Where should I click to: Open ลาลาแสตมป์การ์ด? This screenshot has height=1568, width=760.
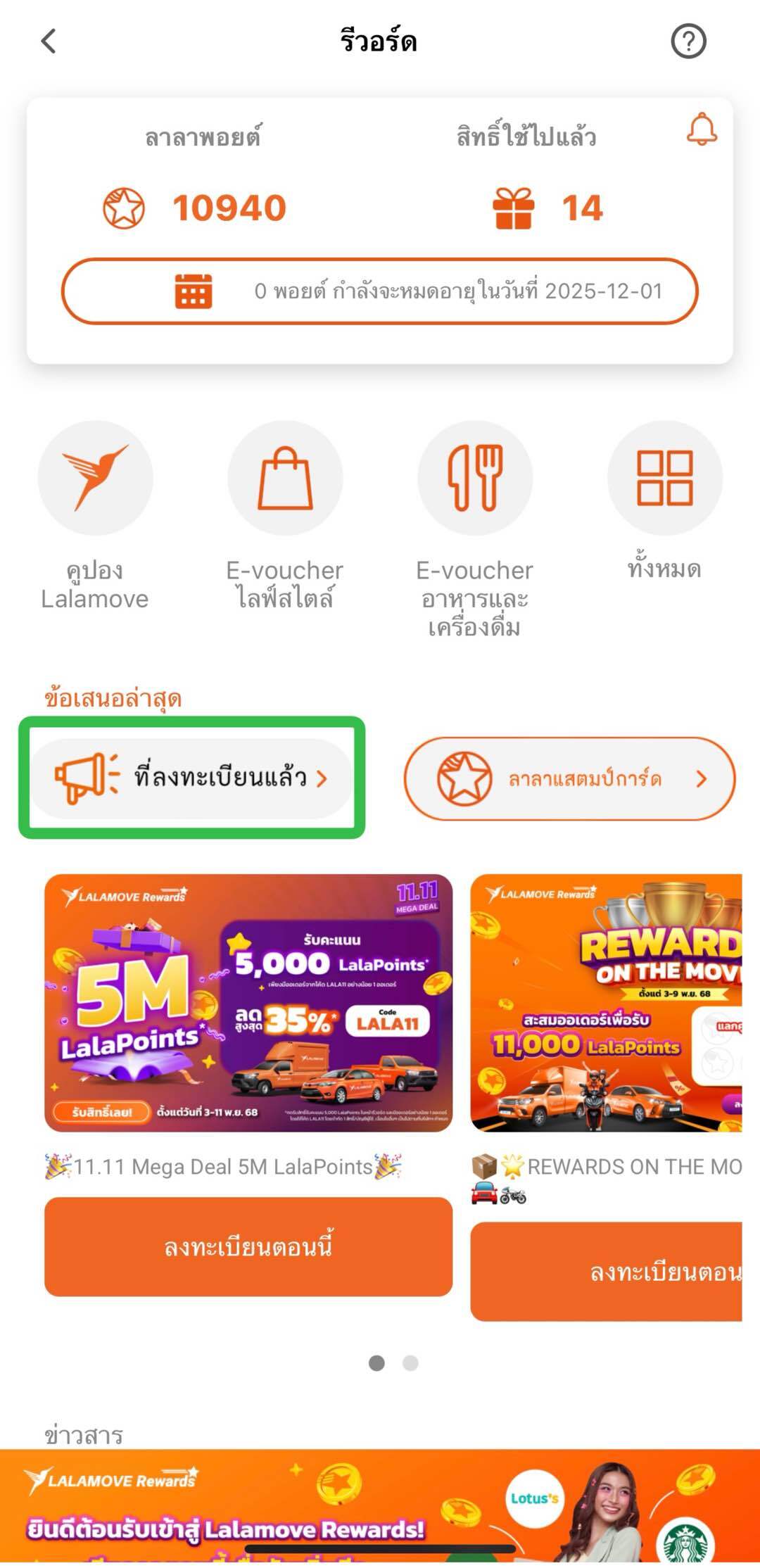(569, 778)
